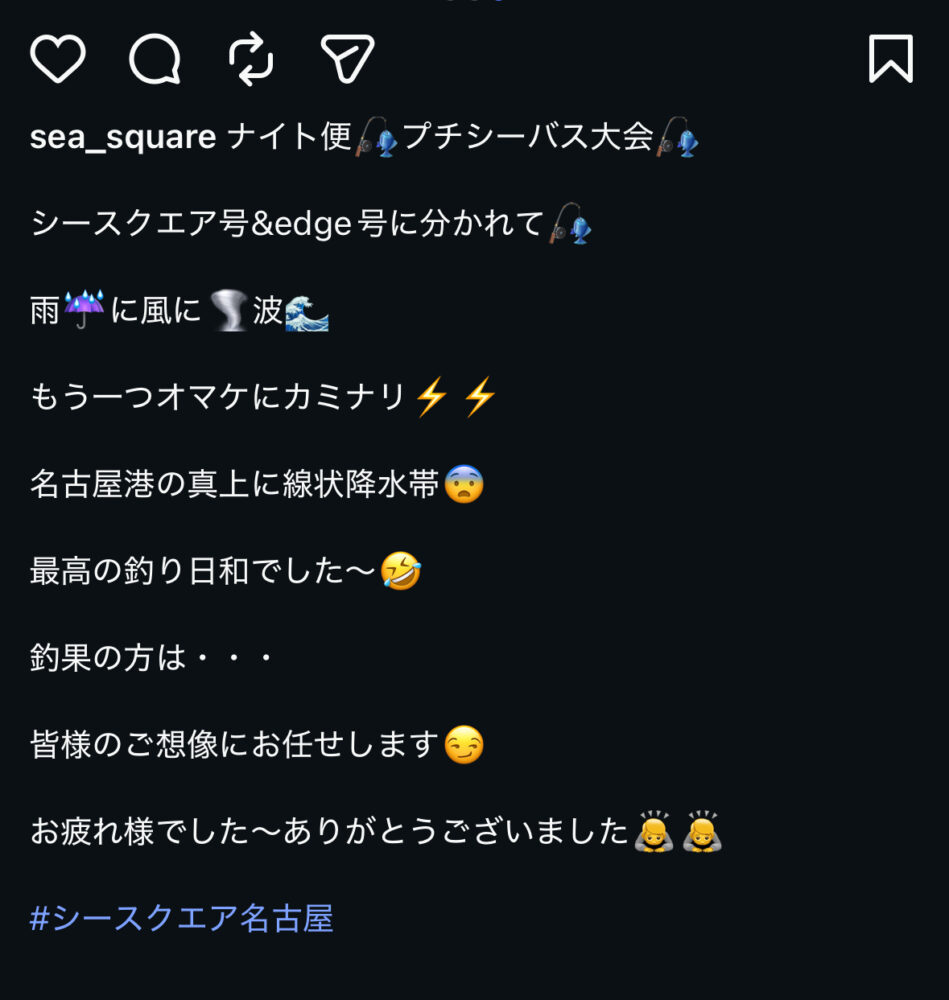
Task: Open the #シースクエア名古屋 hashtag
Action: tap(182, 917)
